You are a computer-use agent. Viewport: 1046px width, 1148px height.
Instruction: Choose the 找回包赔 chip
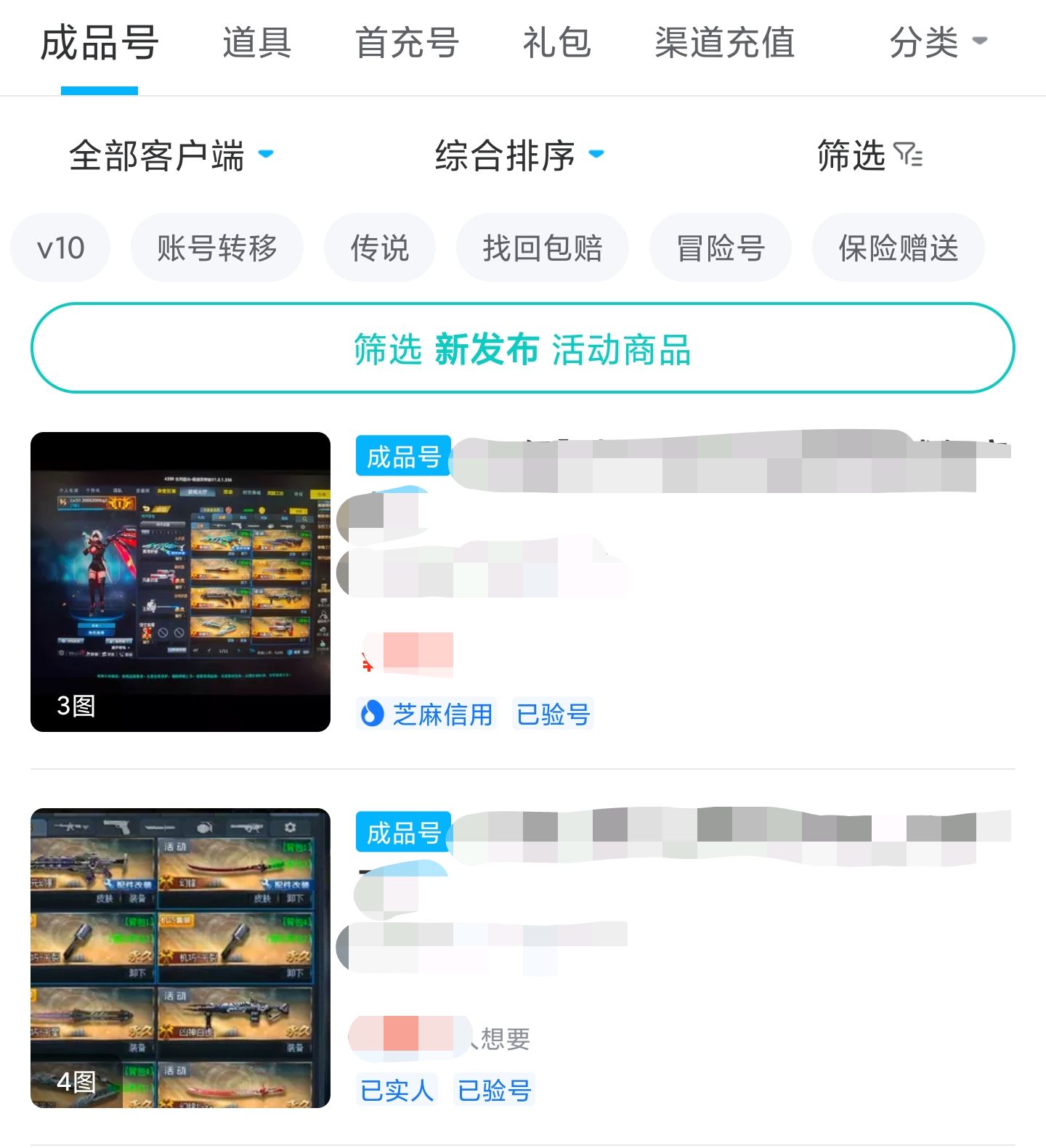tap(542, 248)
